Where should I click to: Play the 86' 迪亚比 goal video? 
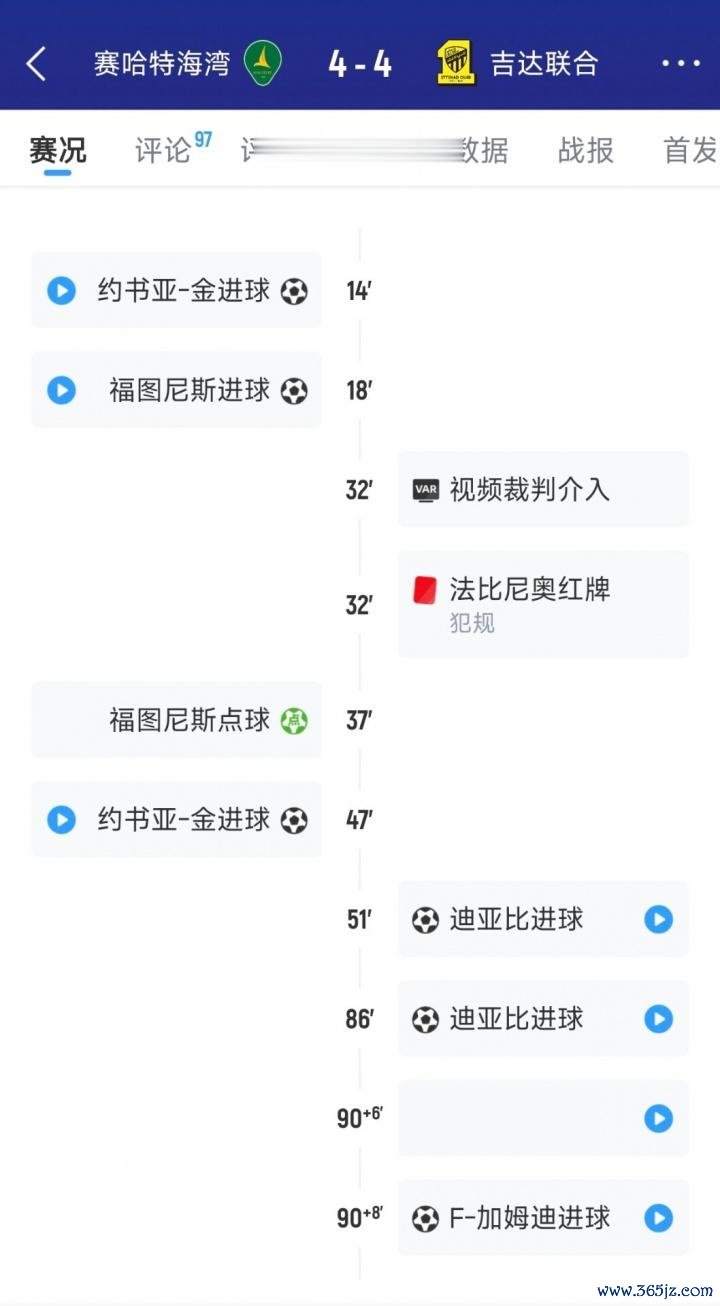click(x=658, y=1019)
